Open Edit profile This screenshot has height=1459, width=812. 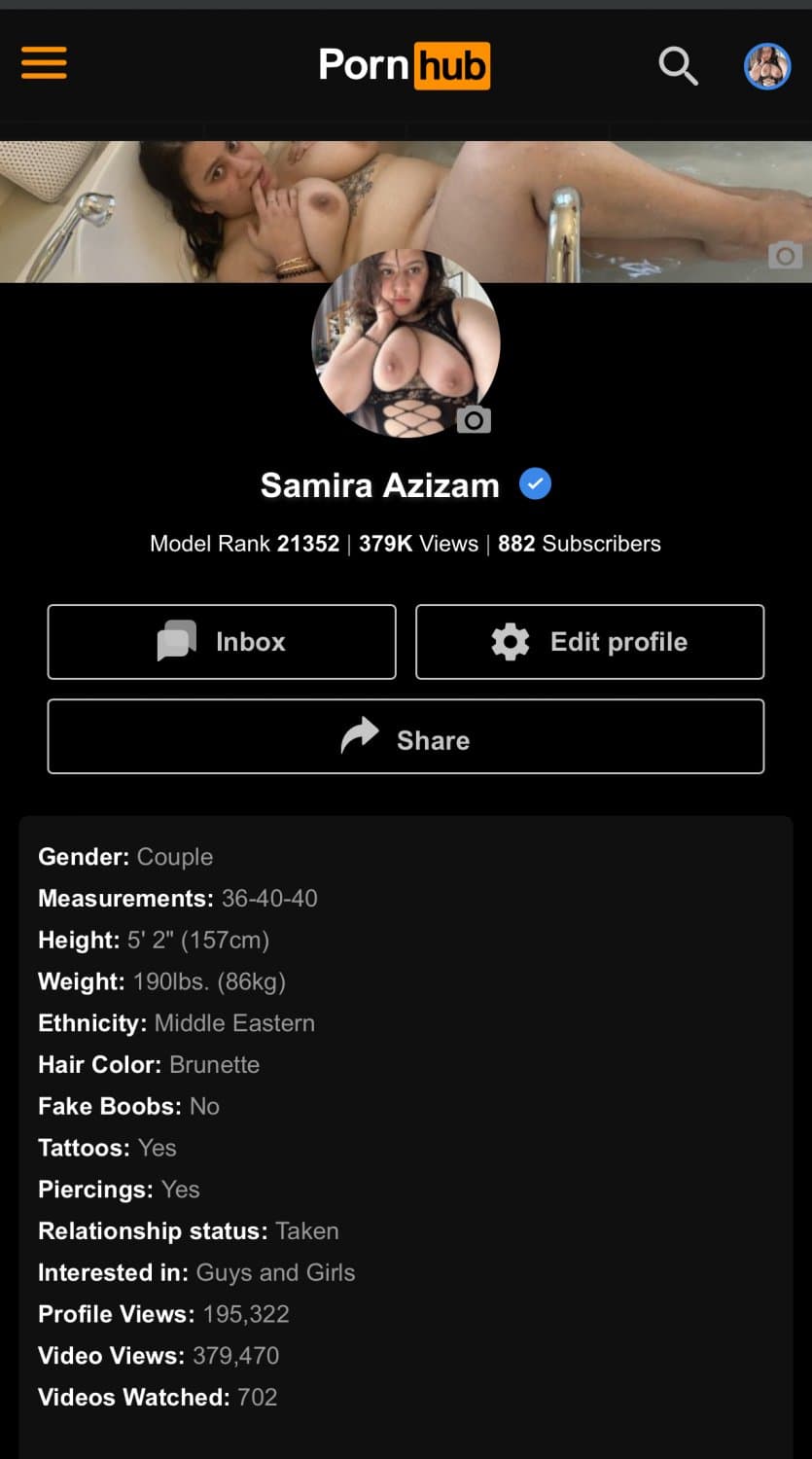pos(589,642)
